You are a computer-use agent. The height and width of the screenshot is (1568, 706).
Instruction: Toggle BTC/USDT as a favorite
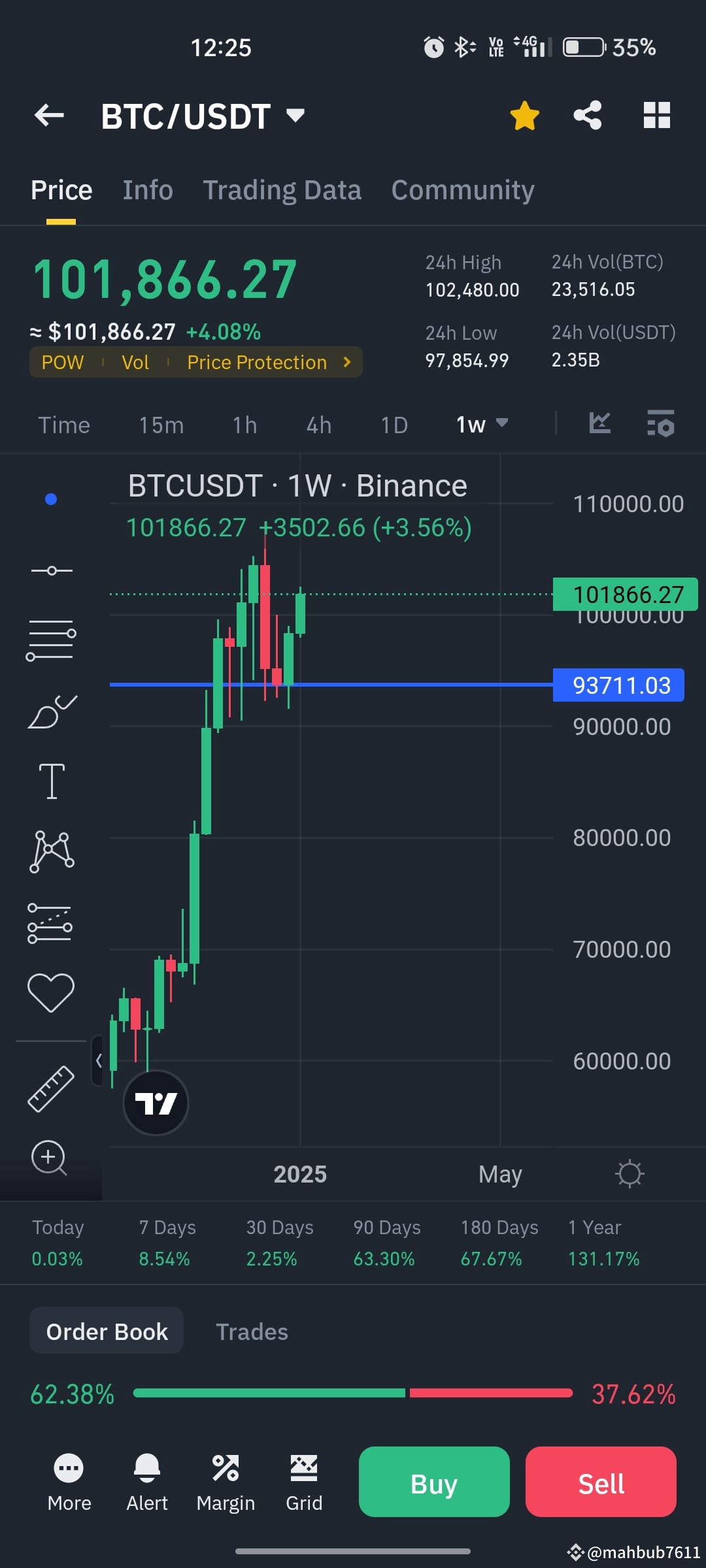(523, 115)
